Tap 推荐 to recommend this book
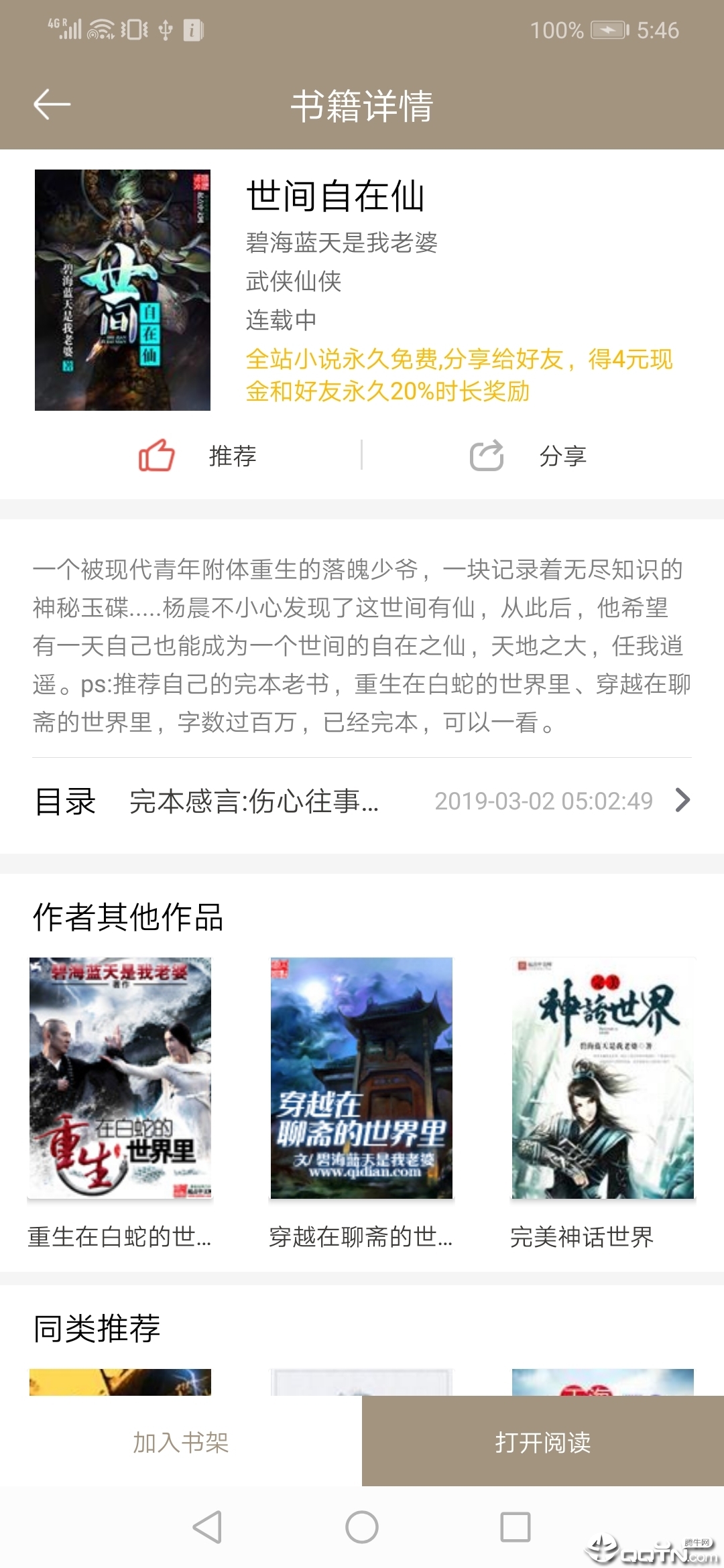The width and height of the screenshot is (724, 1568). tap(197, 456)
